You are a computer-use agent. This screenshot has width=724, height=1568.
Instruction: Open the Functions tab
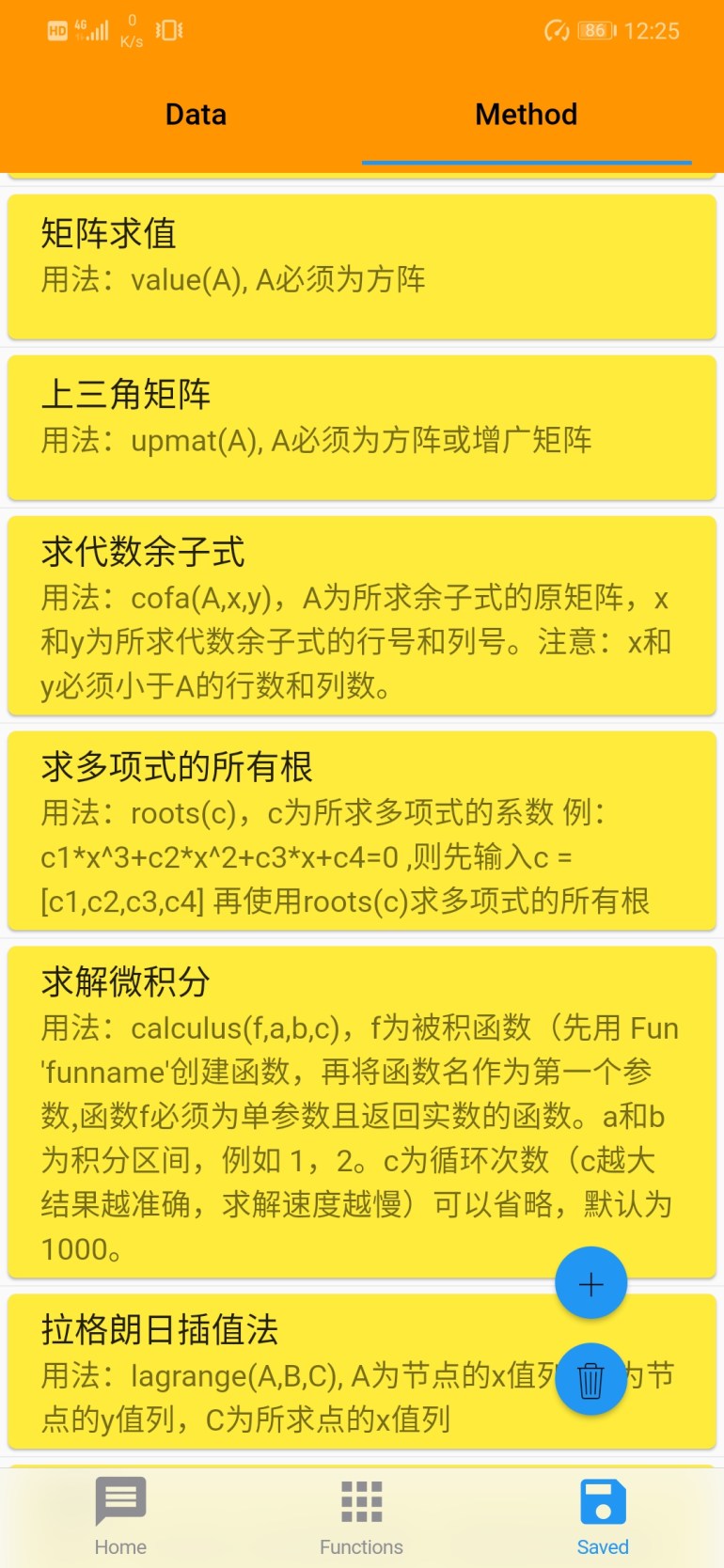pos(361,1516)
